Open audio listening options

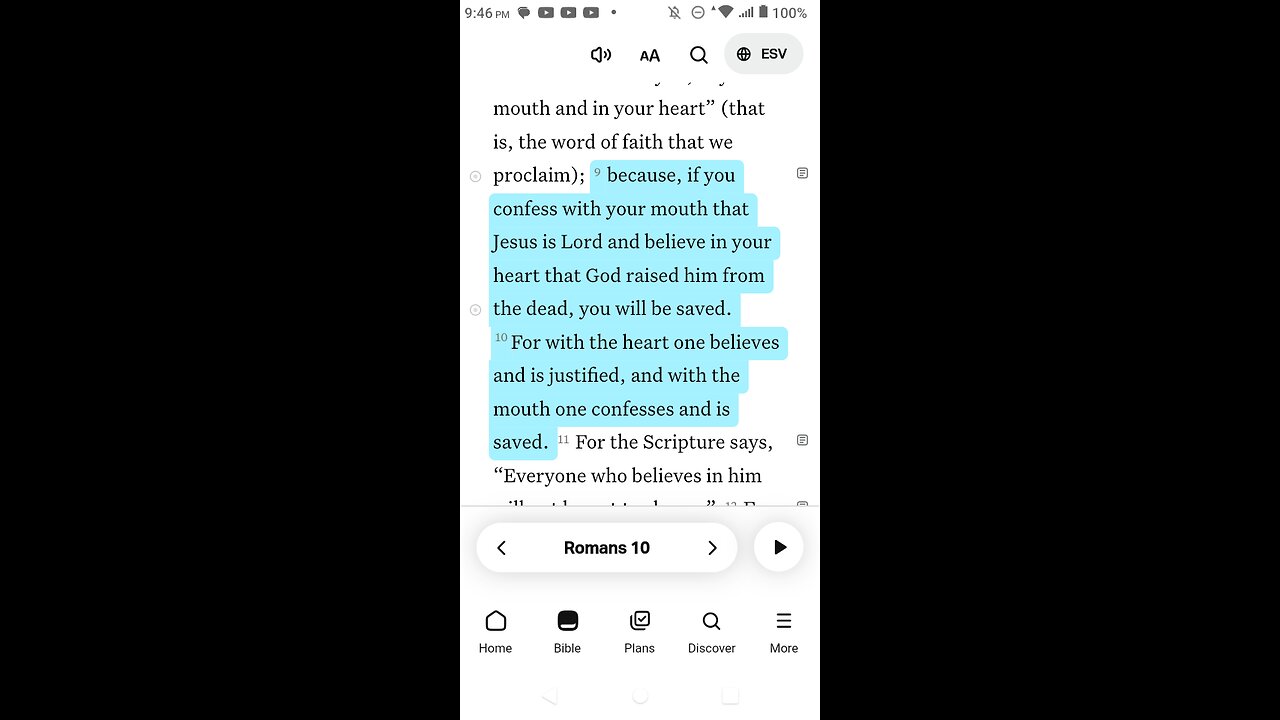point(600,55)
